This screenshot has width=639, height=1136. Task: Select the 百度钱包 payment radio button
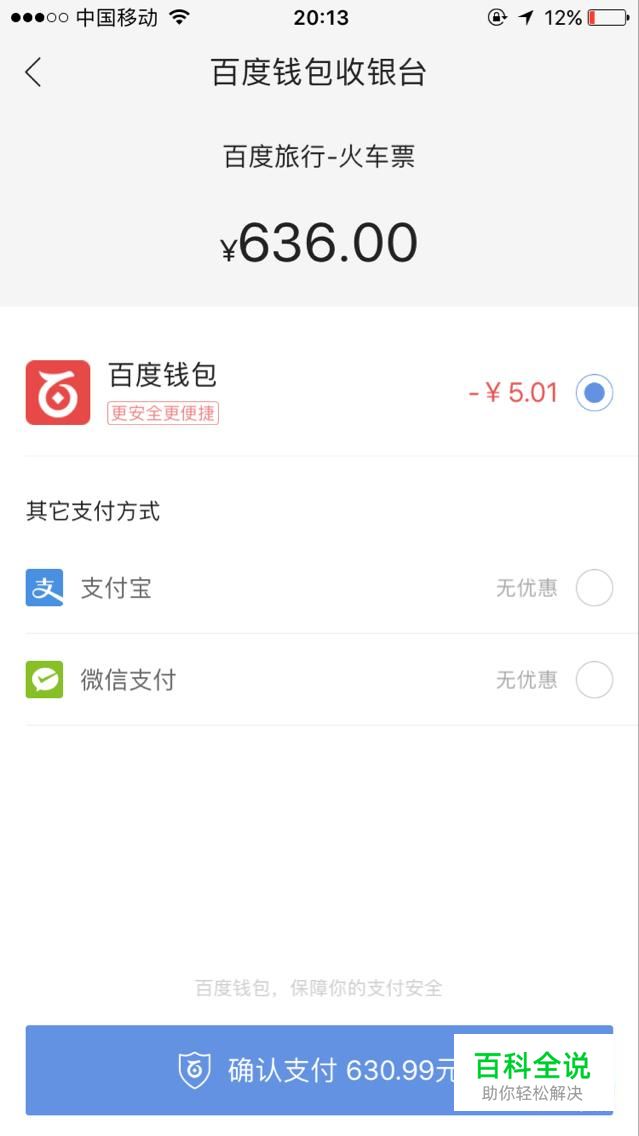(594, 393)
